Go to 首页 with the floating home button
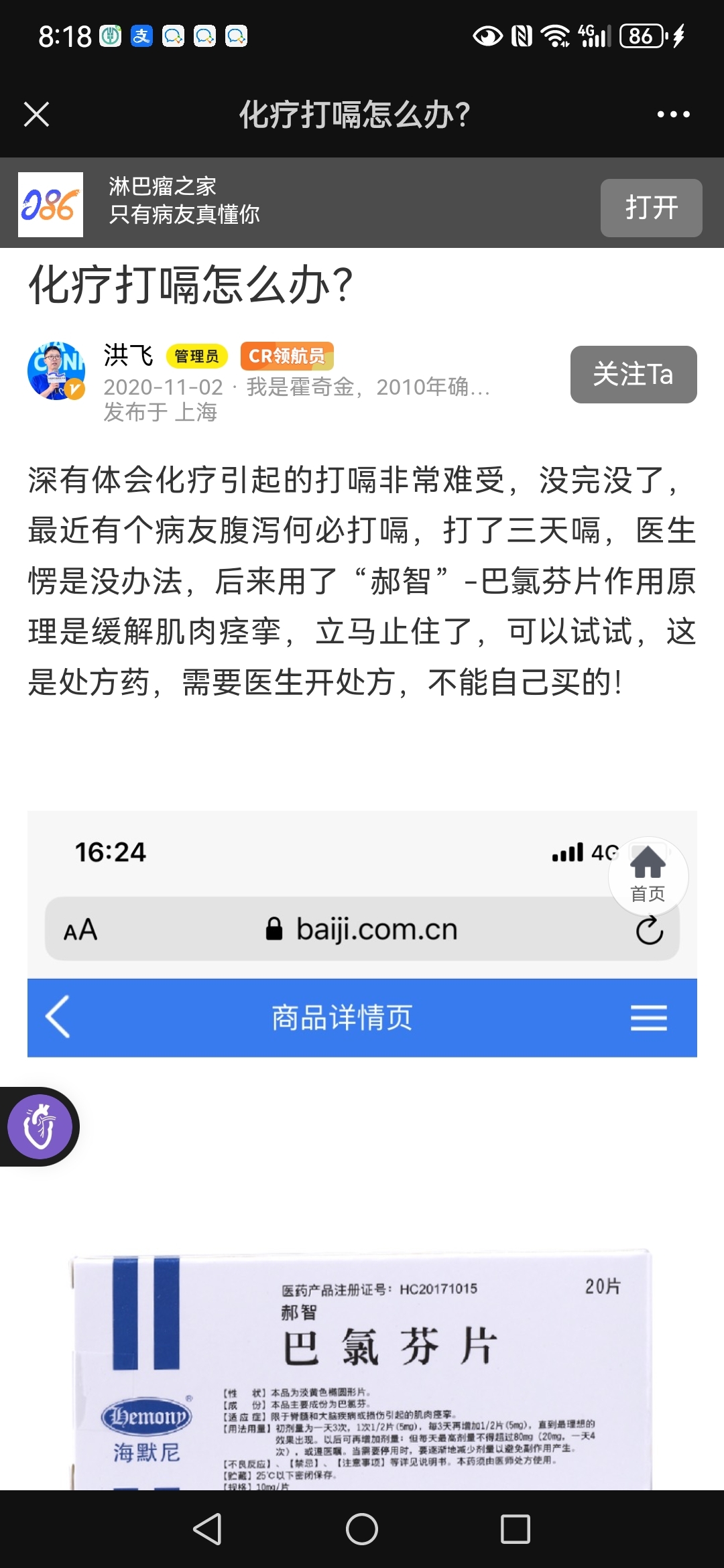The image size is (724, 1568). 648,875
